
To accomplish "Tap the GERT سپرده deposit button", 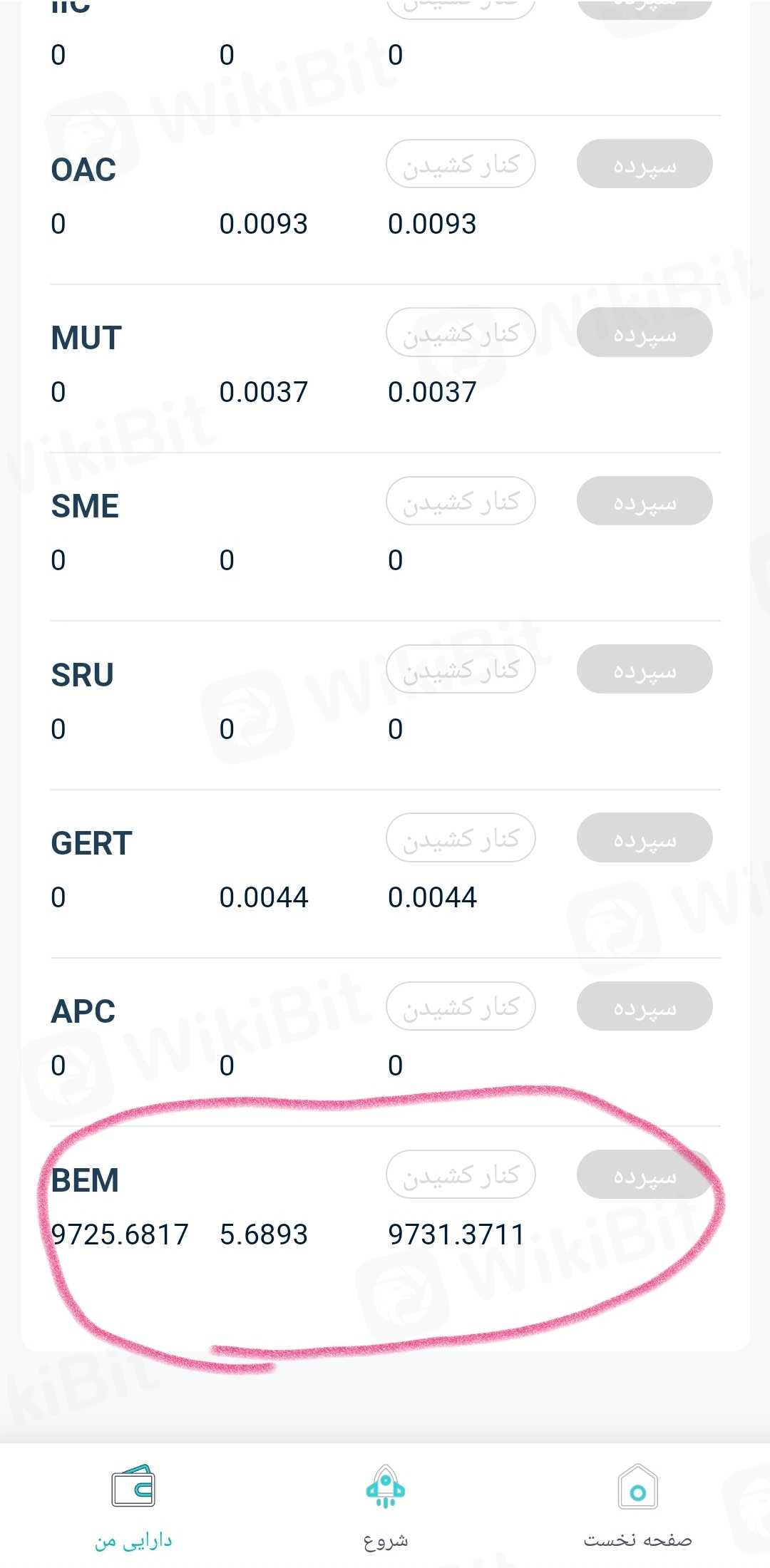I will coord(645,838).
